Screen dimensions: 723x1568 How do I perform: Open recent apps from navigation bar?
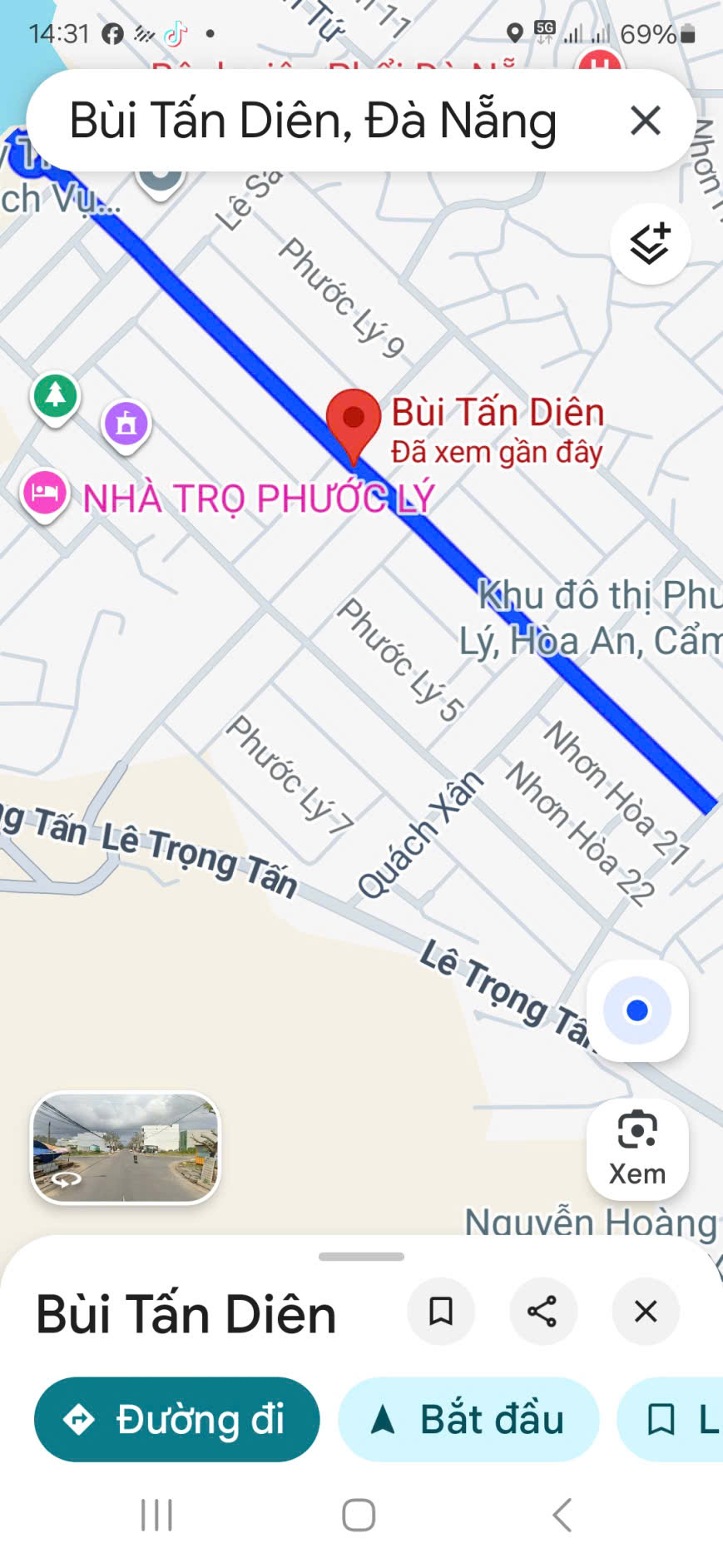[x=156, y=1515]
